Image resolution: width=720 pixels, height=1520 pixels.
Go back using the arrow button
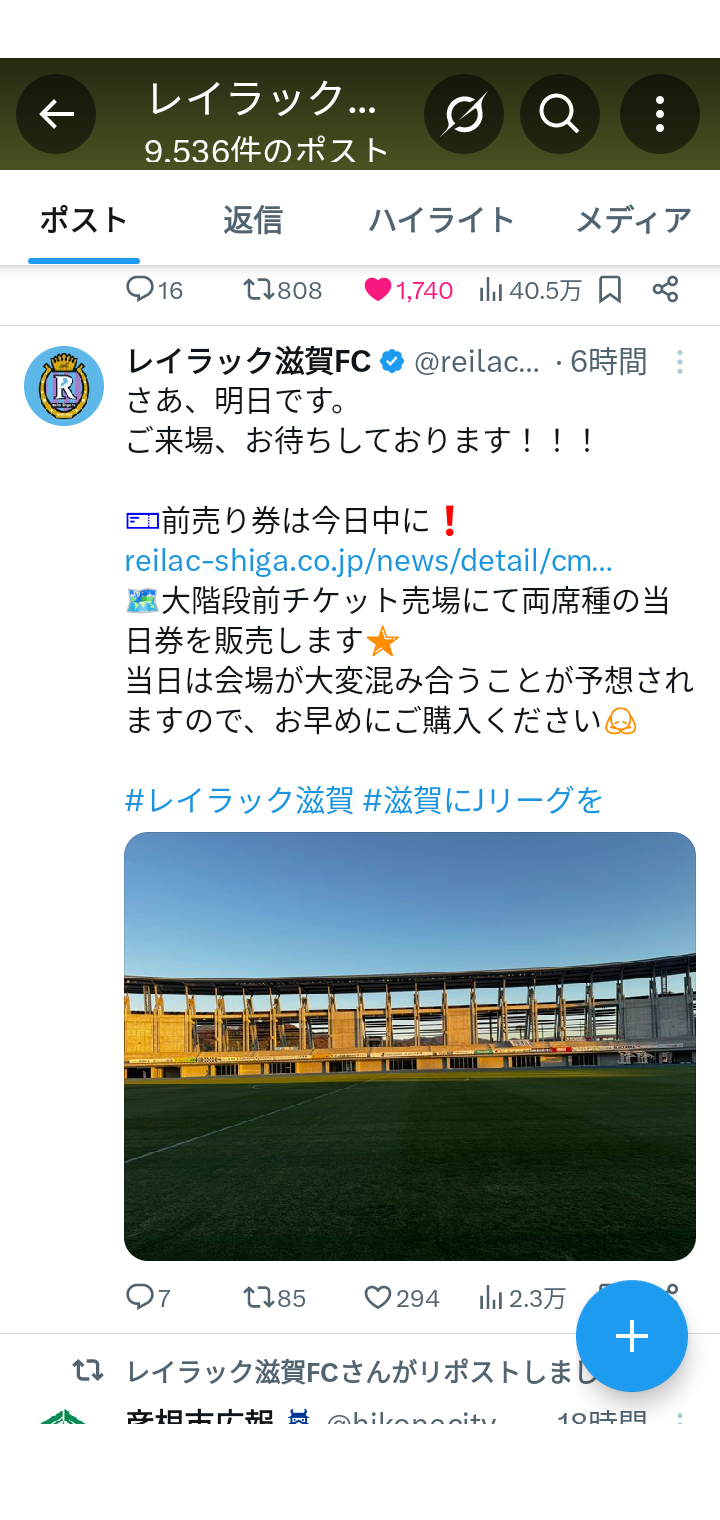click(x=56, y=114)
